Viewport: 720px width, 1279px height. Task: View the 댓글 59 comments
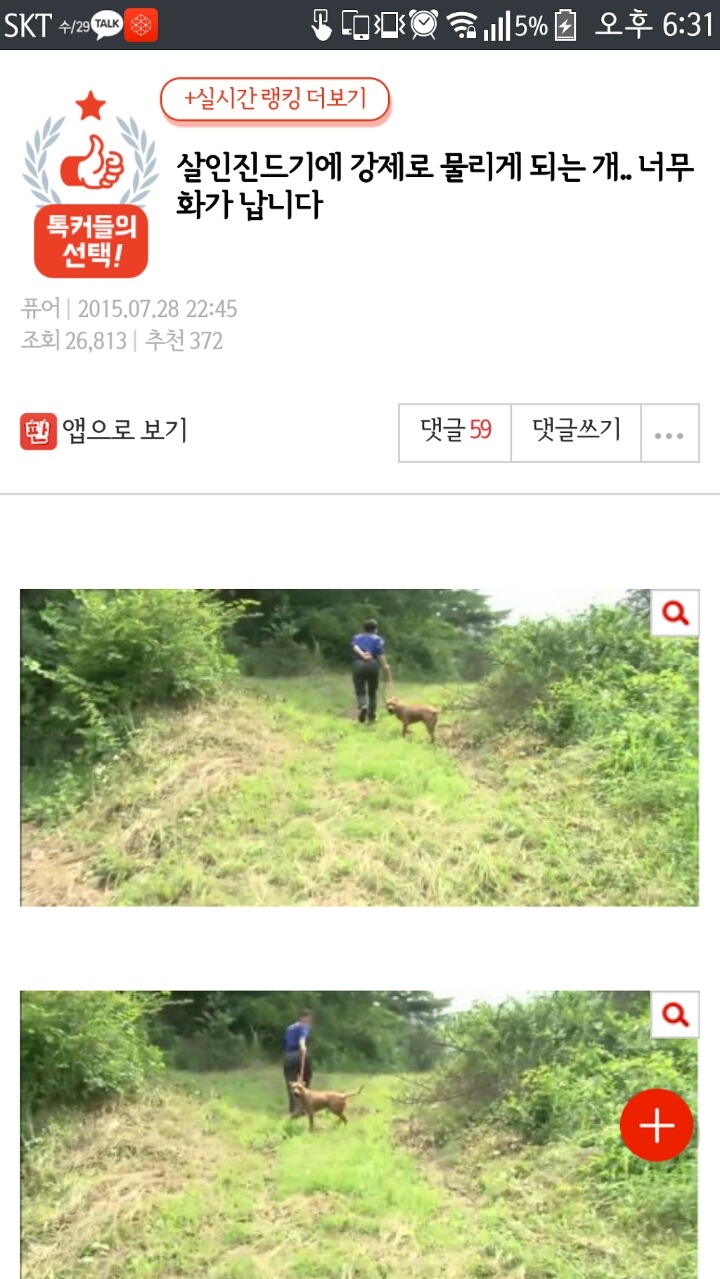(455, 432)
